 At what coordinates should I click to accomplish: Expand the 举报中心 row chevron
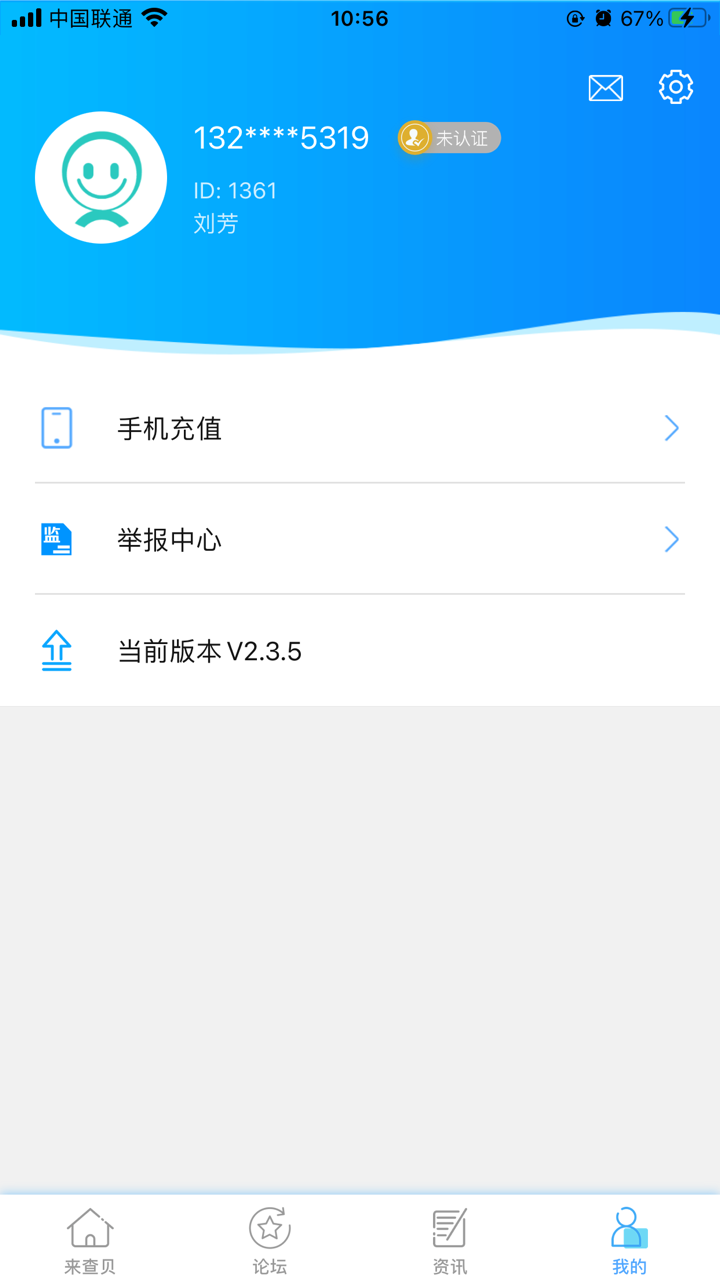click(x=672, y=539)
